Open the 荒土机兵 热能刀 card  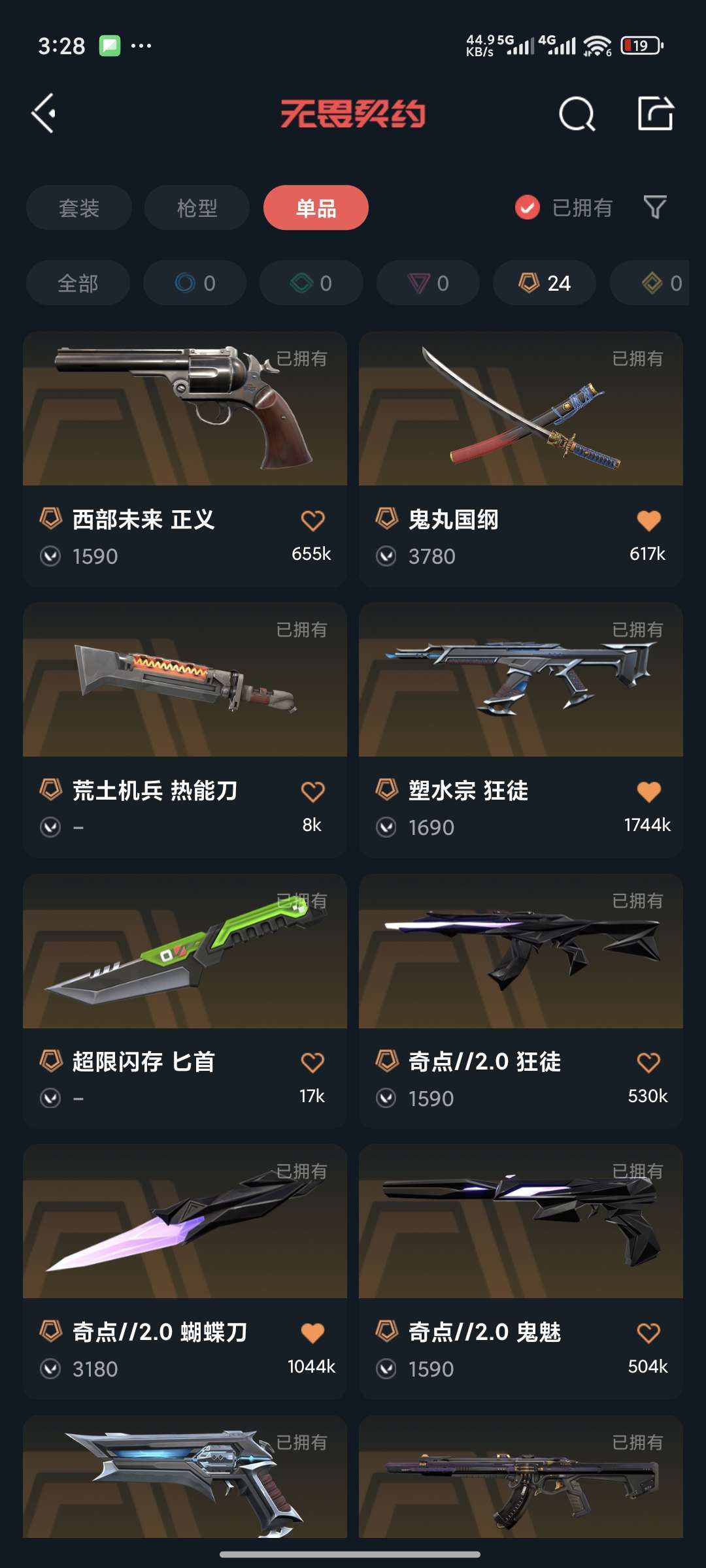click(185, 730)
